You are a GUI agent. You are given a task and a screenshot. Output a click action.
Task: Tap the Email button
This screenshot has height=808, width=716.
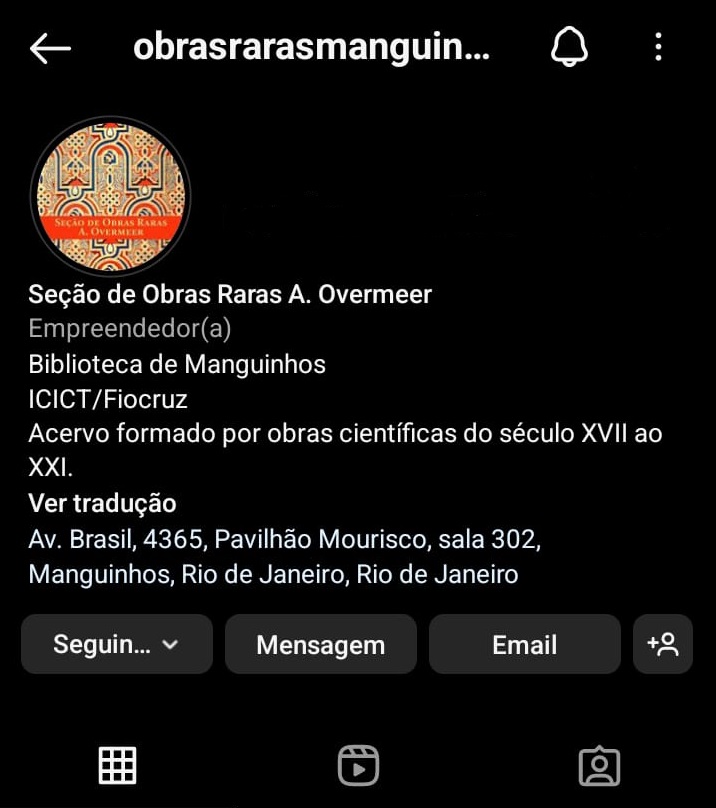pos(524,644)
